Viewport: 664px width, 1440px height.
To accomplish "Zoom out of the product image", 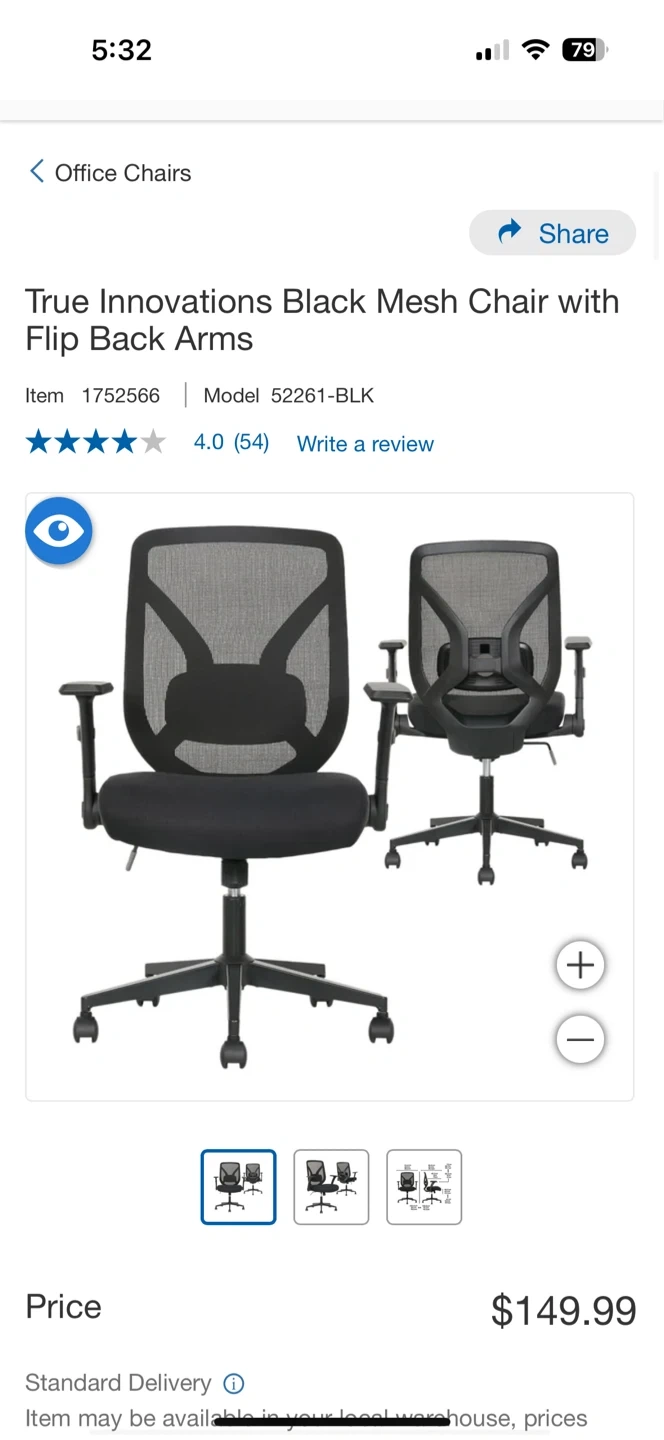I will click(580, 1039).
